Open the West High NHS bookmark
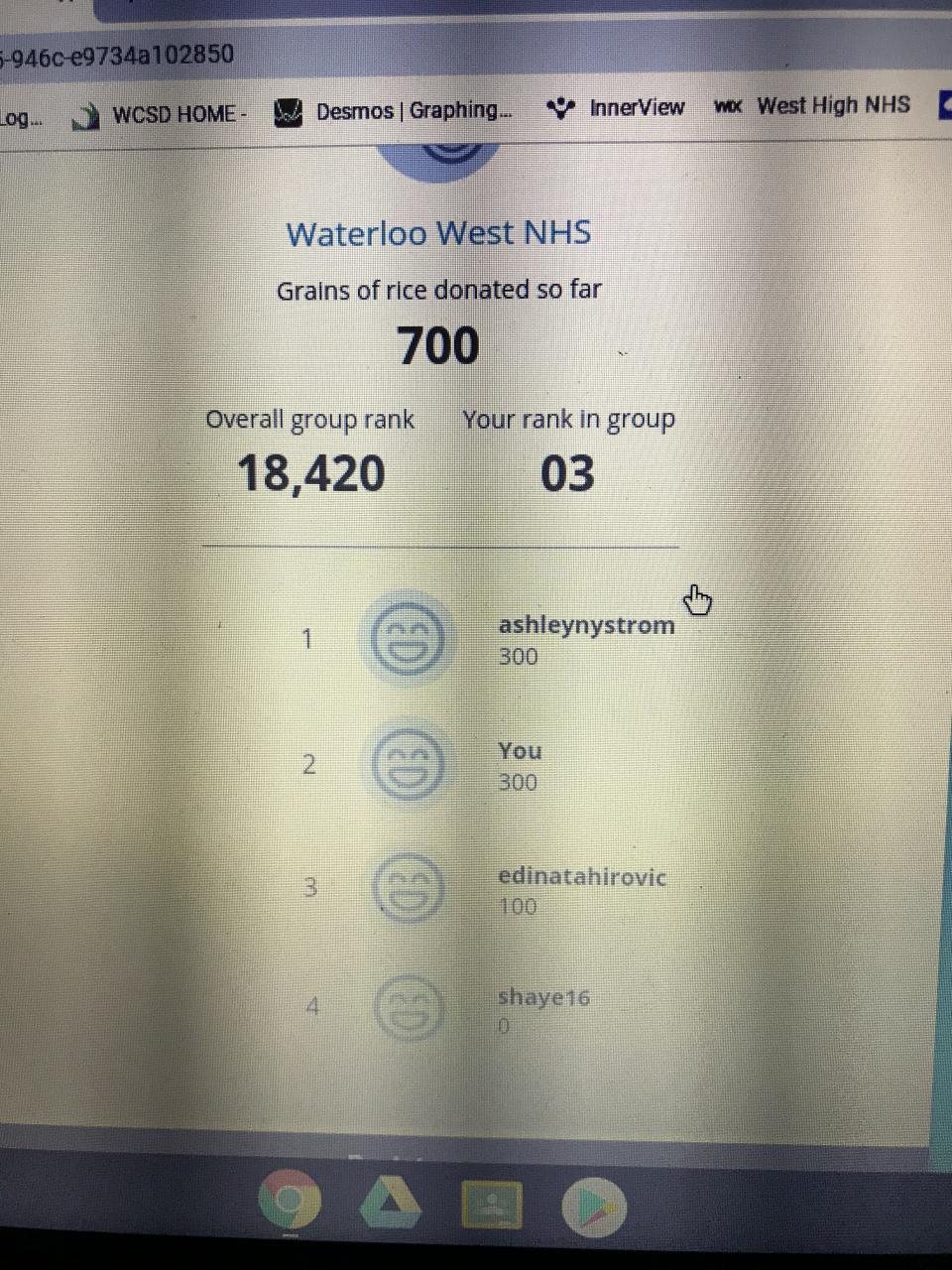The image size is (952, 1270). (x=815, y=105)
